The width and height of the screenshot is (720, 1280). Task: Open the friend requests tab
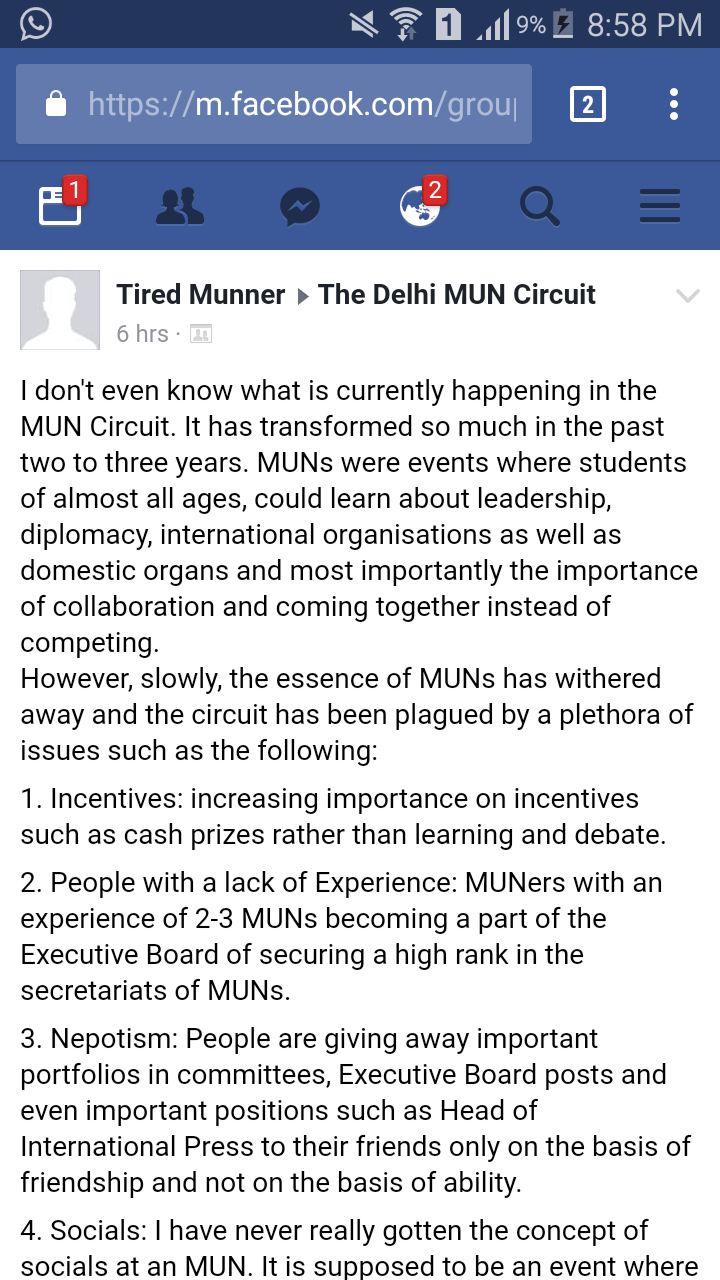180,207
